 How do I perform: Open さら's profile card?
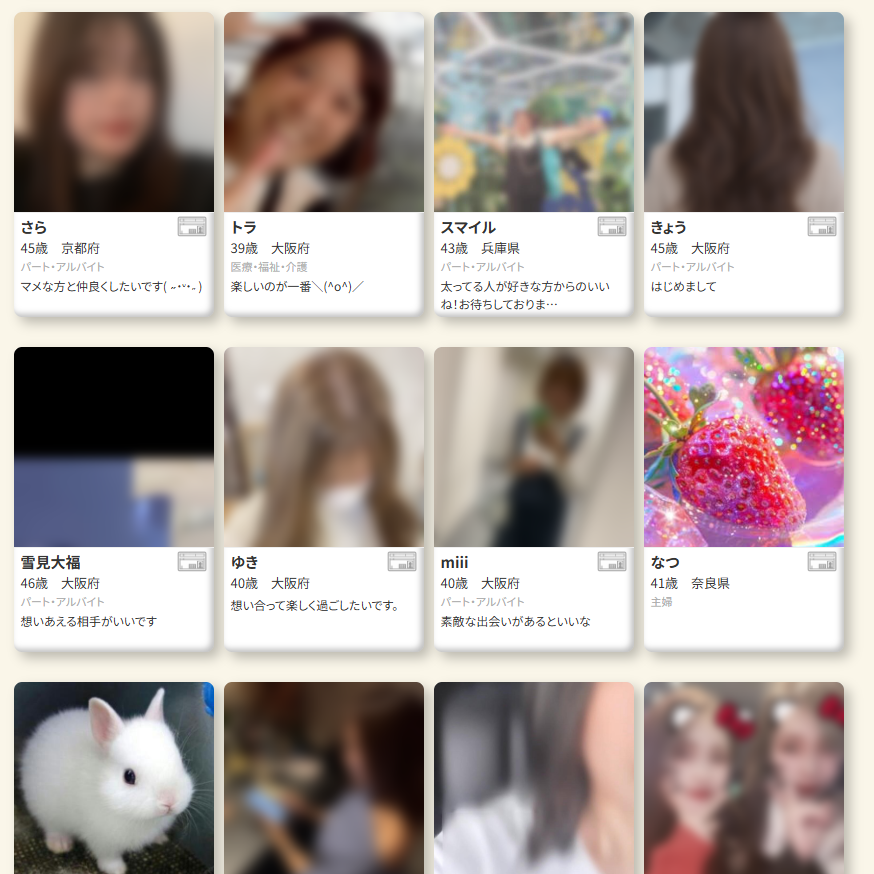tap(113, 112)
